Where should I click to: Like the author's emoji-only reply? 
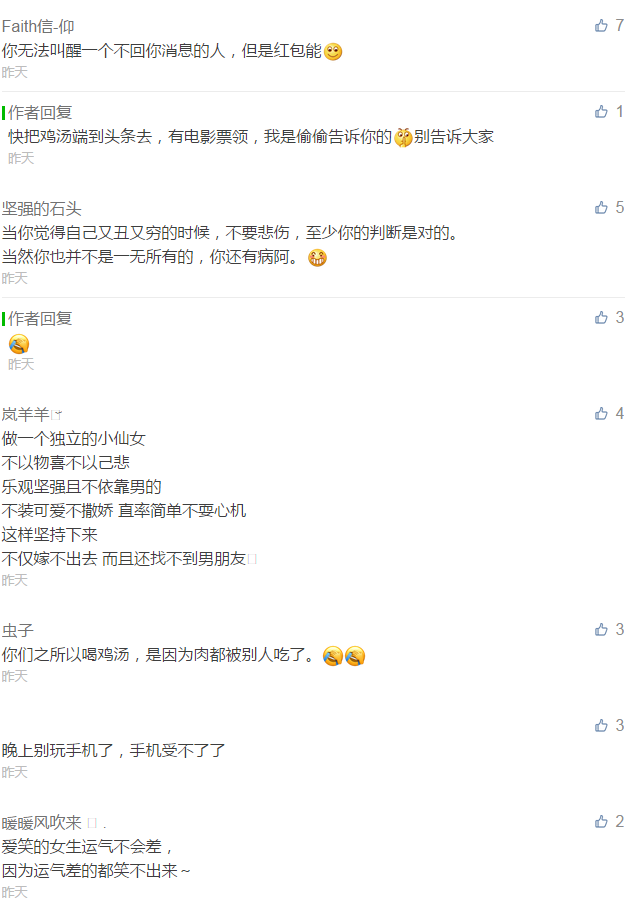pyautogui.click(x=601, y=318)
